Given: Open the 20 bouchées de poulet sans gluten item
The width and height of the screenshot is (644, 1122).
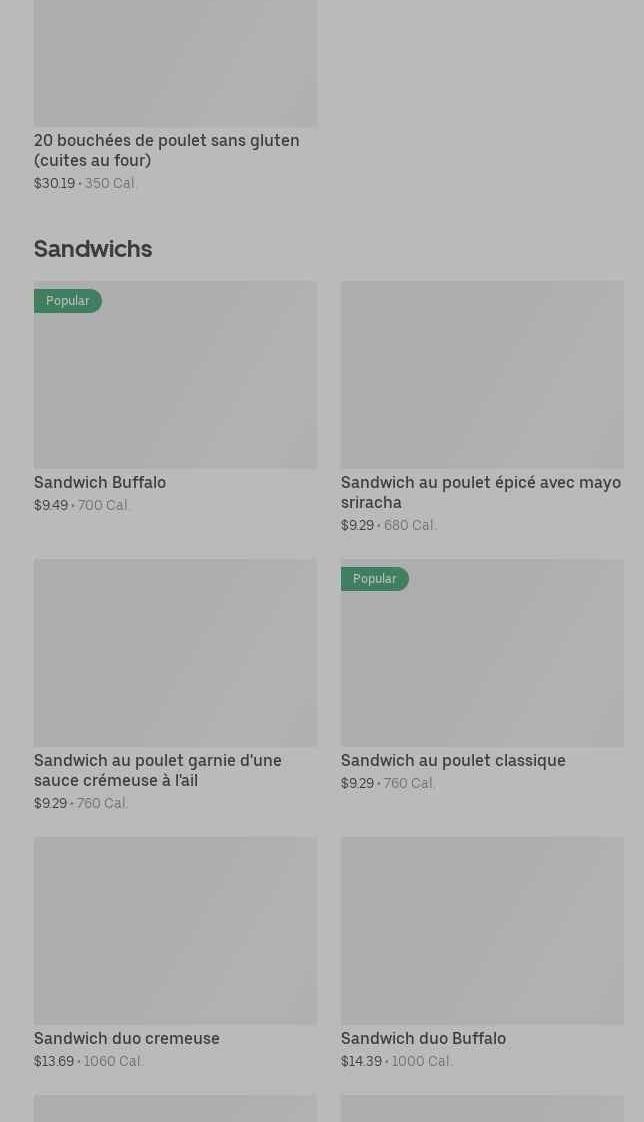Looking at the screenshot, I should click(175, 95).
